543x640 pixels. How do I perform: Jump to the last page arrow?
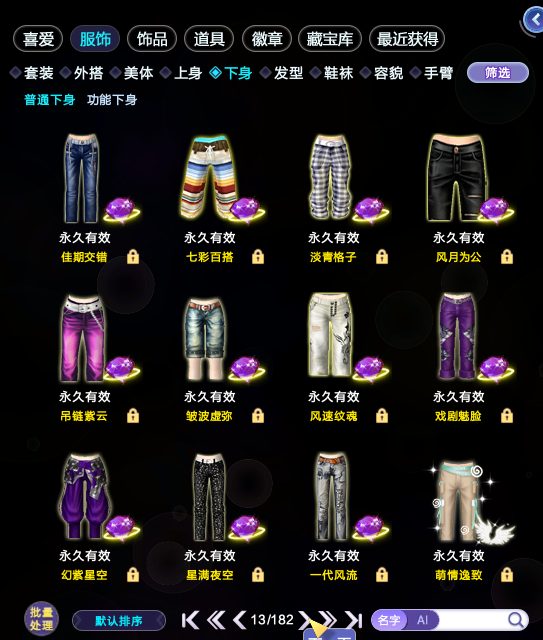click(x=354, y=620)
